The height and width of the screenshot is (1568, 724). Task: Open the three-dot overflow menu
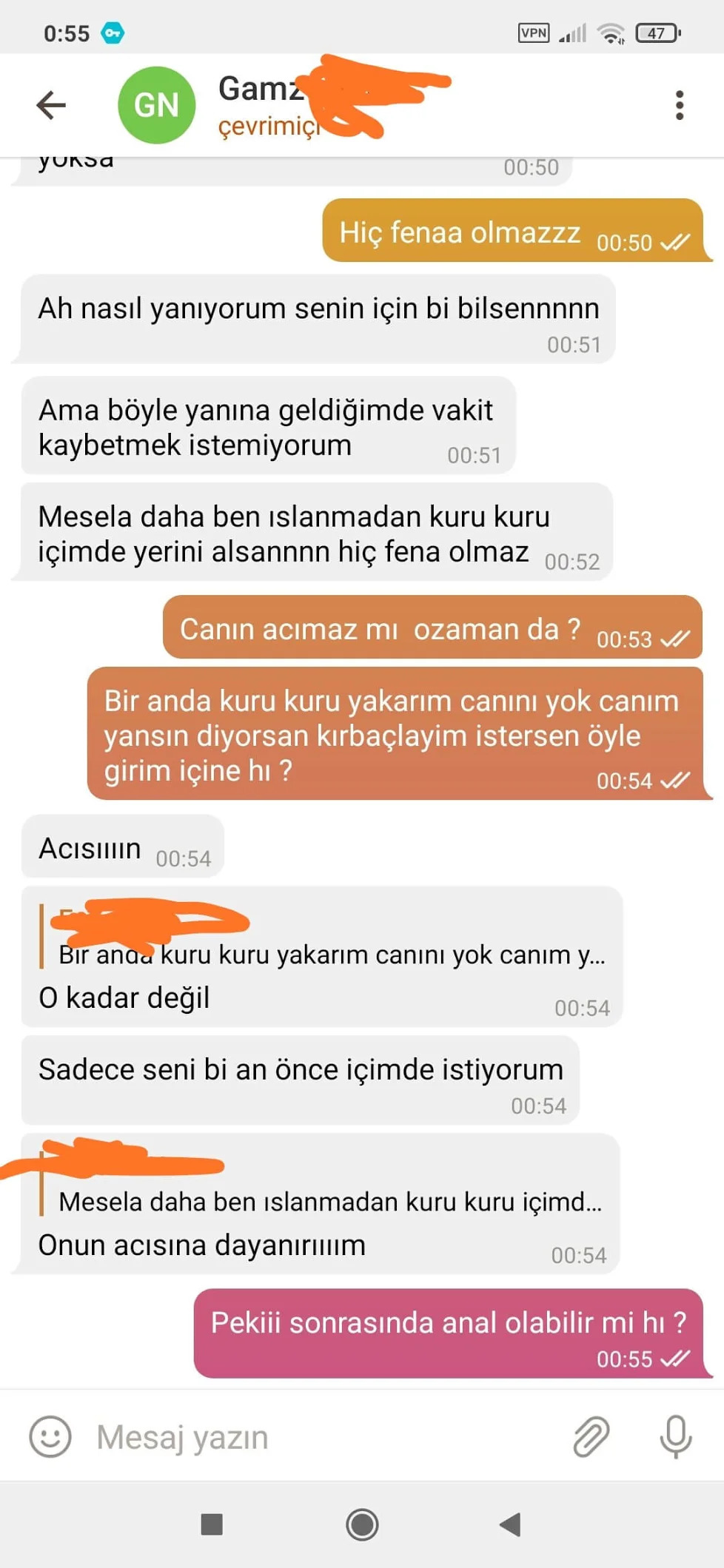point(679,105)
